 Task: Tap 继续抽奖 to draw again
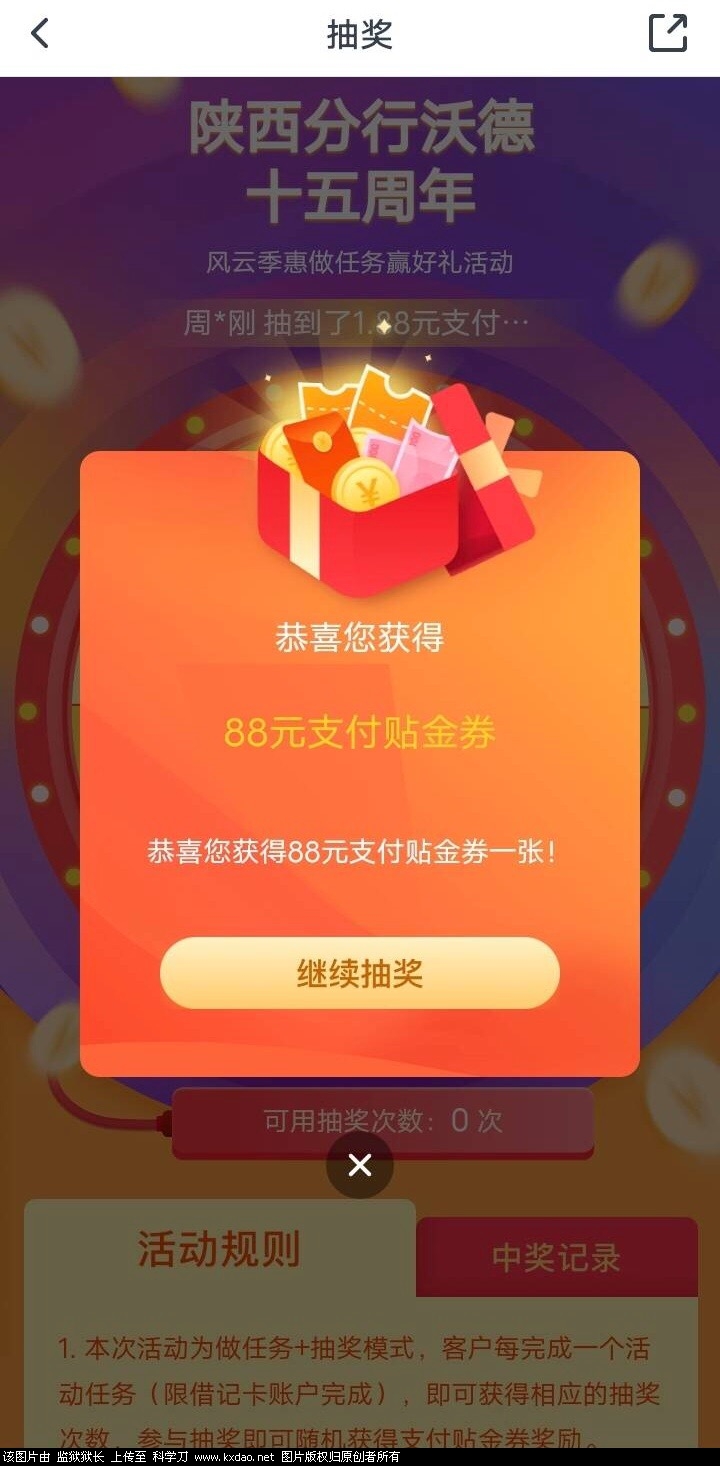[360, 973]
